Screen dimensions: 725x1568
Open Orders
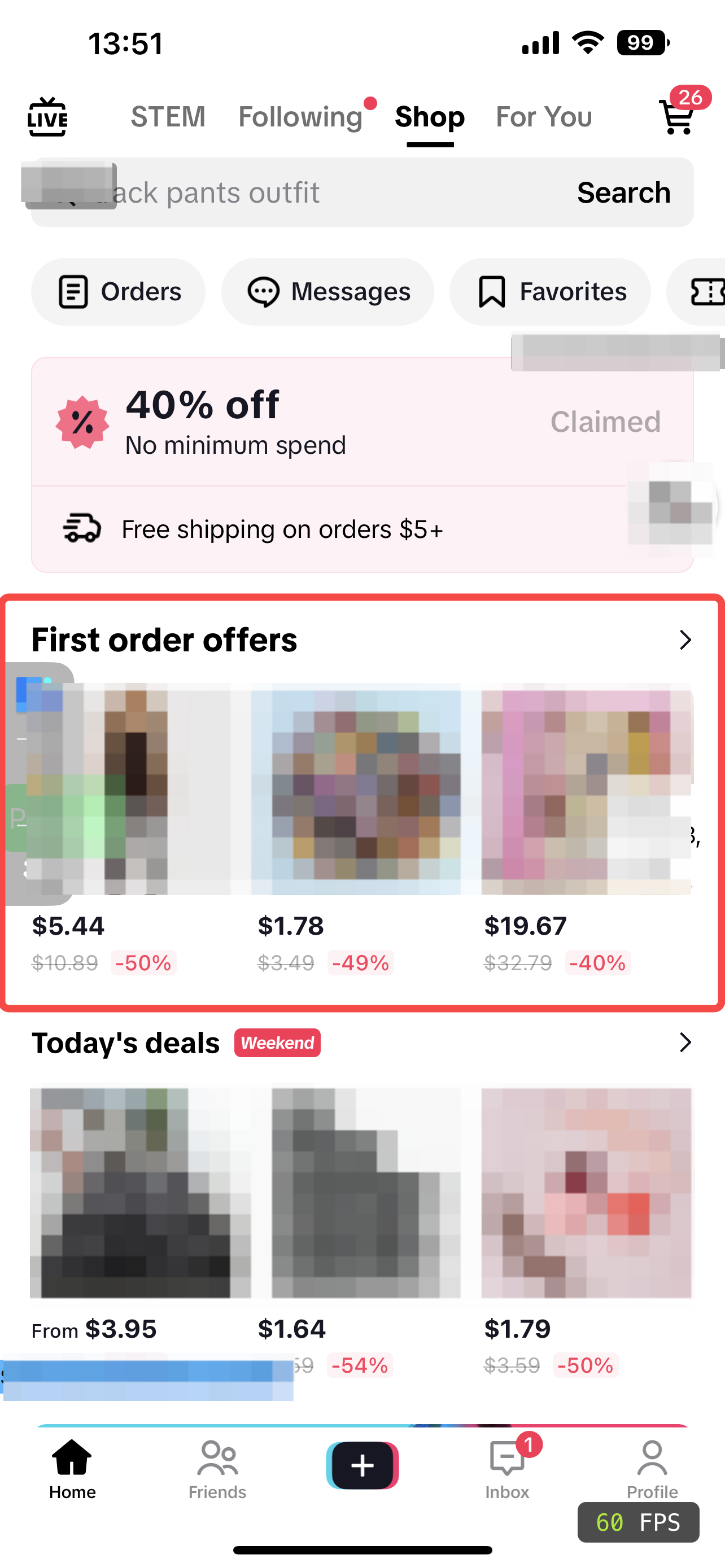119,292
